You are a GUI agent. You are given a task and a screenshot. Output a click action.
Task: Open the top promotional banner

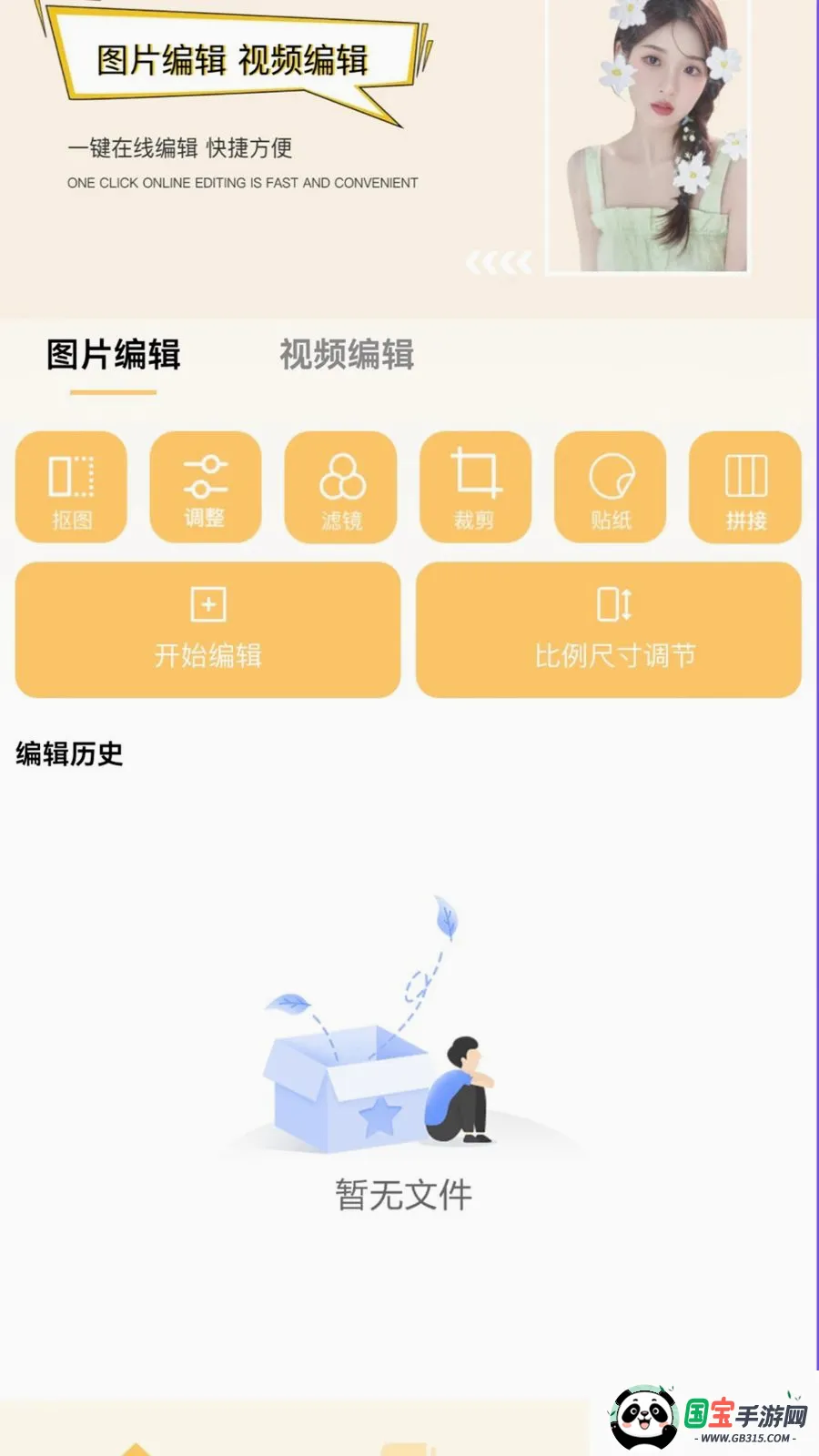pyautogui.click(x=408, y=155)
